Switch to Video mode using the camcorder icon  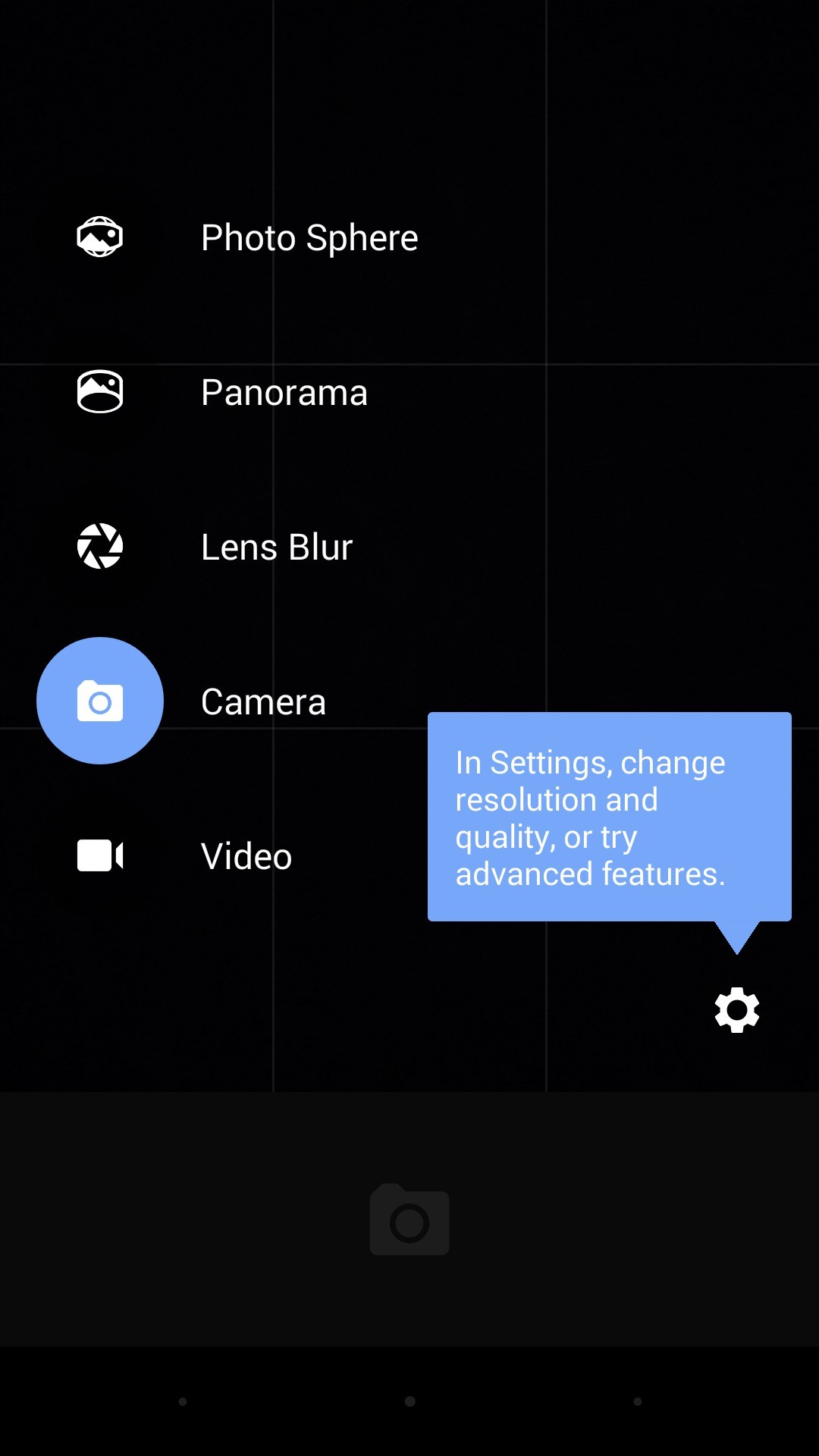coord(99,855)
